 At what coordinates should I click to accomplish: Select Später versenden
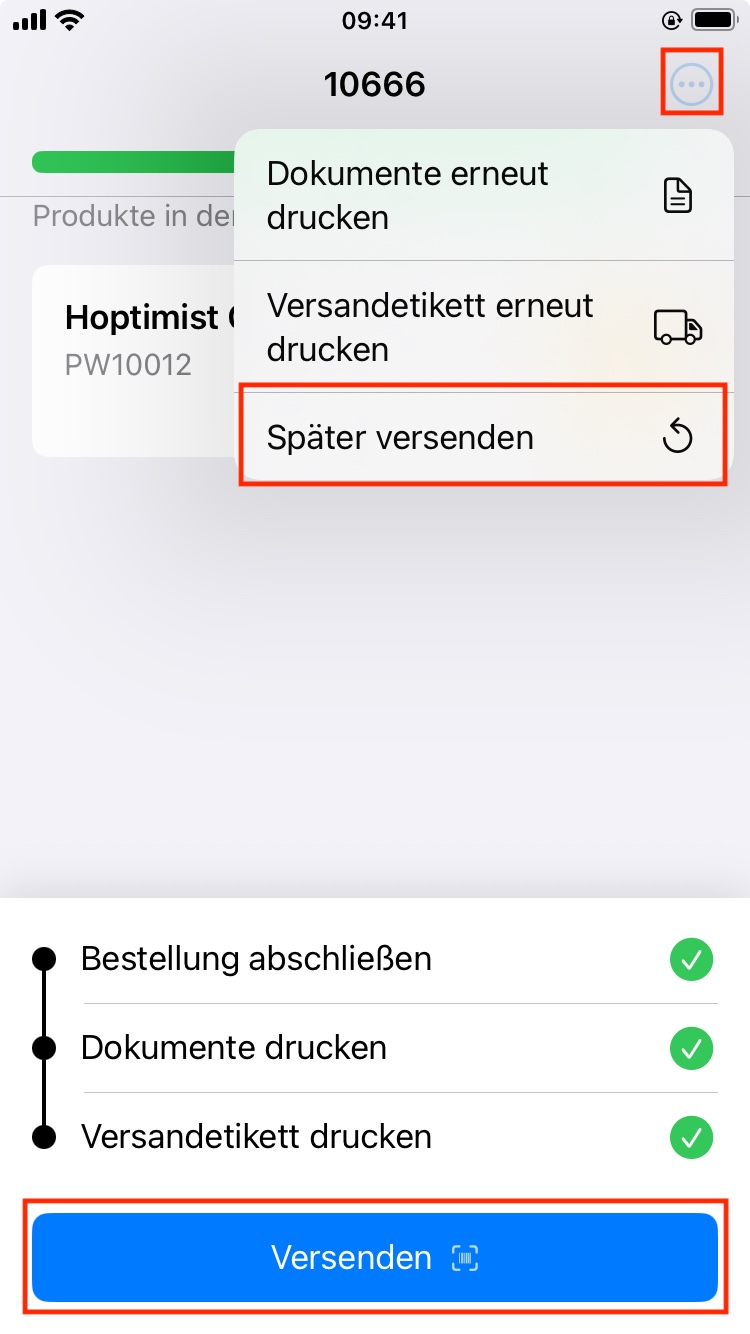[x=482, y=438]
